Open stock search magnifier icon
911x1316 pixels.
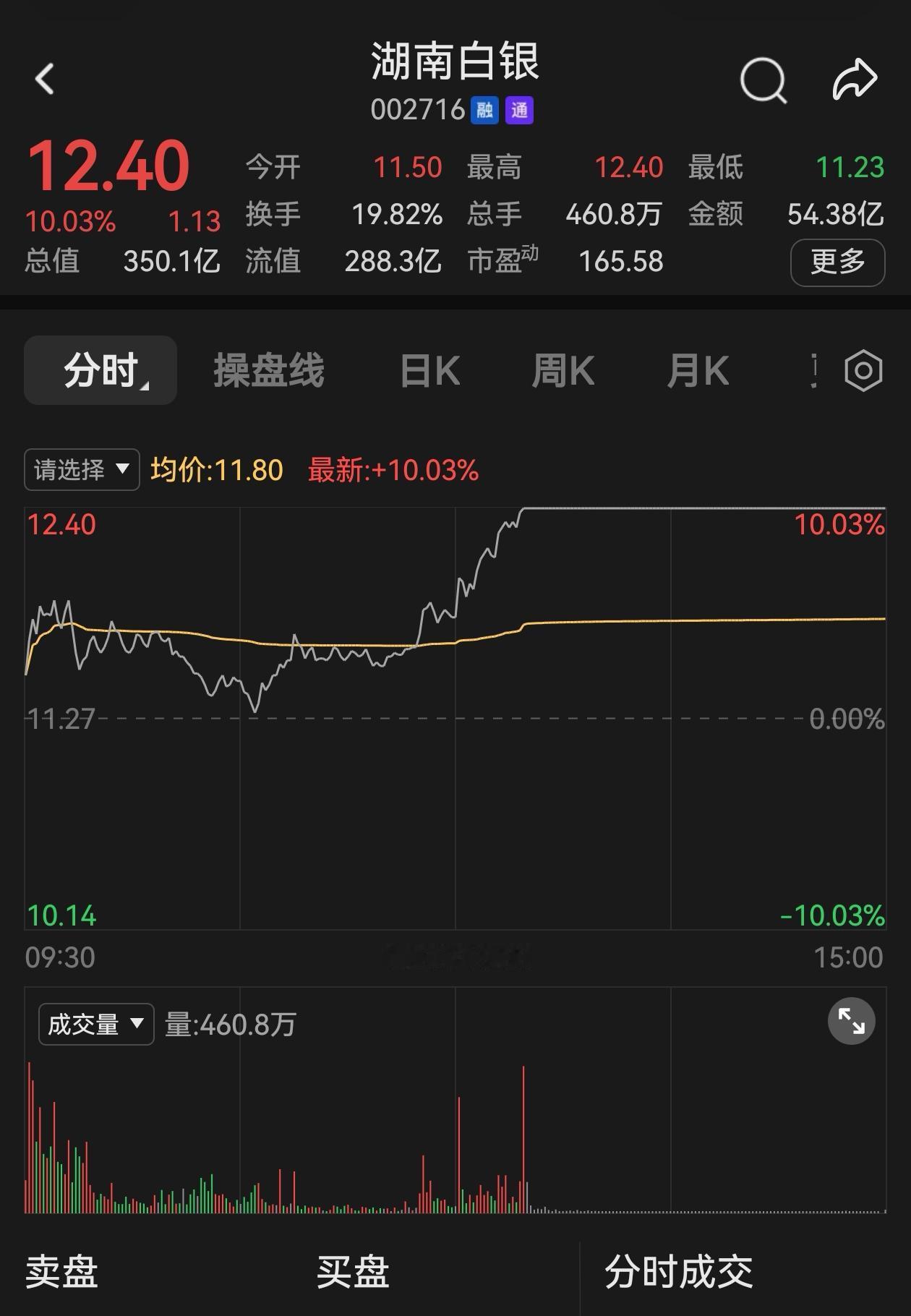(x=764, y=80)
